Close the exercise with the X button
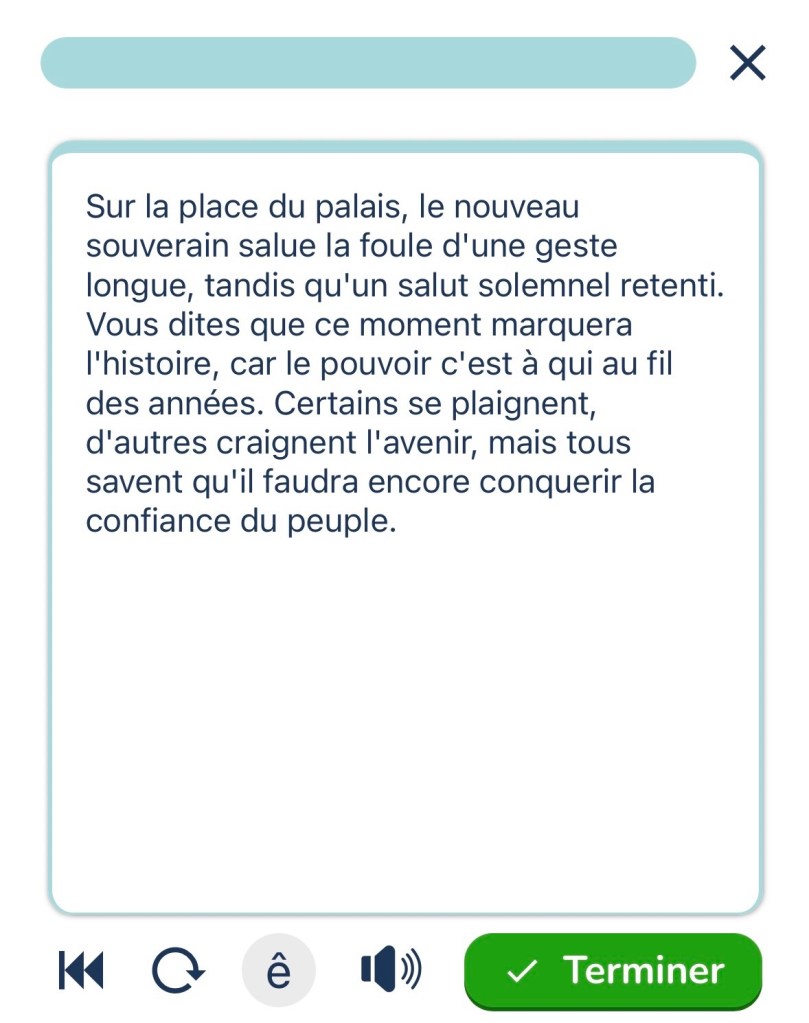Screen dimensions: 809x1023 coord(747,63)
